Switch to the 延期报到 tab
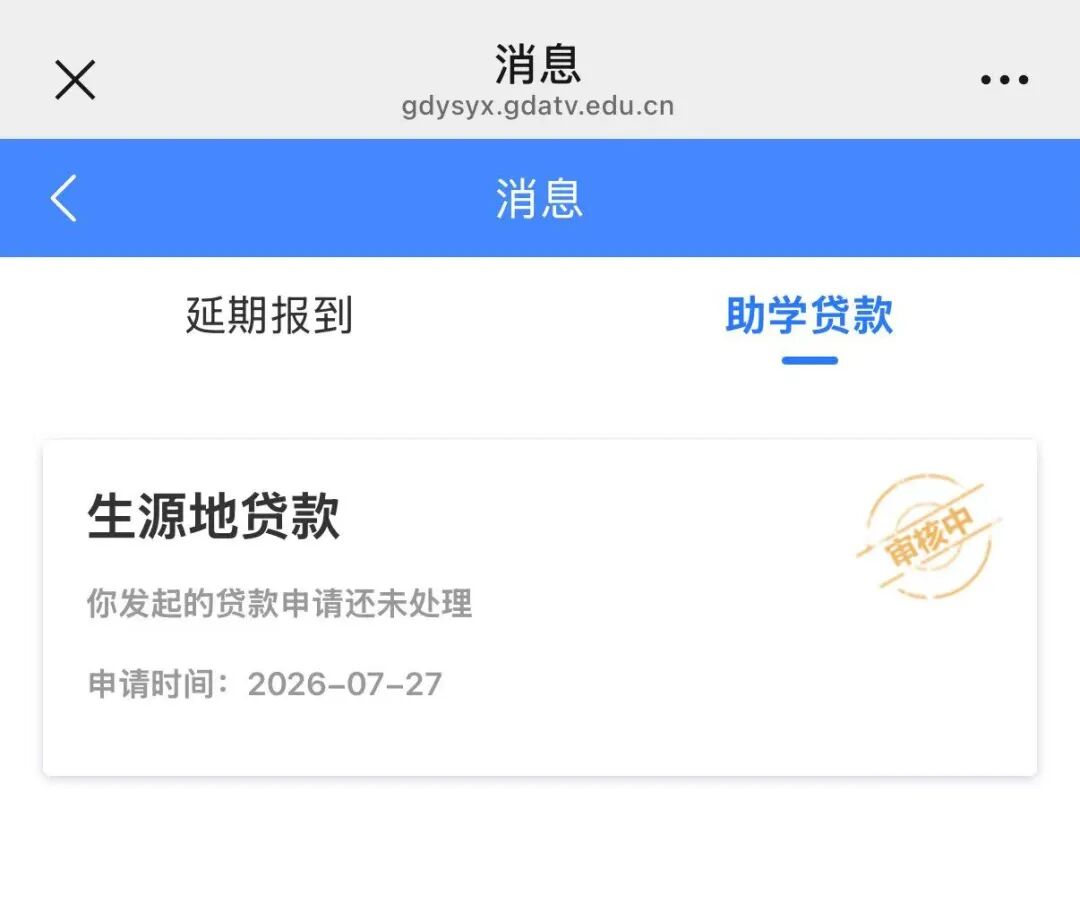1080x912 pixels. point(269,315)
